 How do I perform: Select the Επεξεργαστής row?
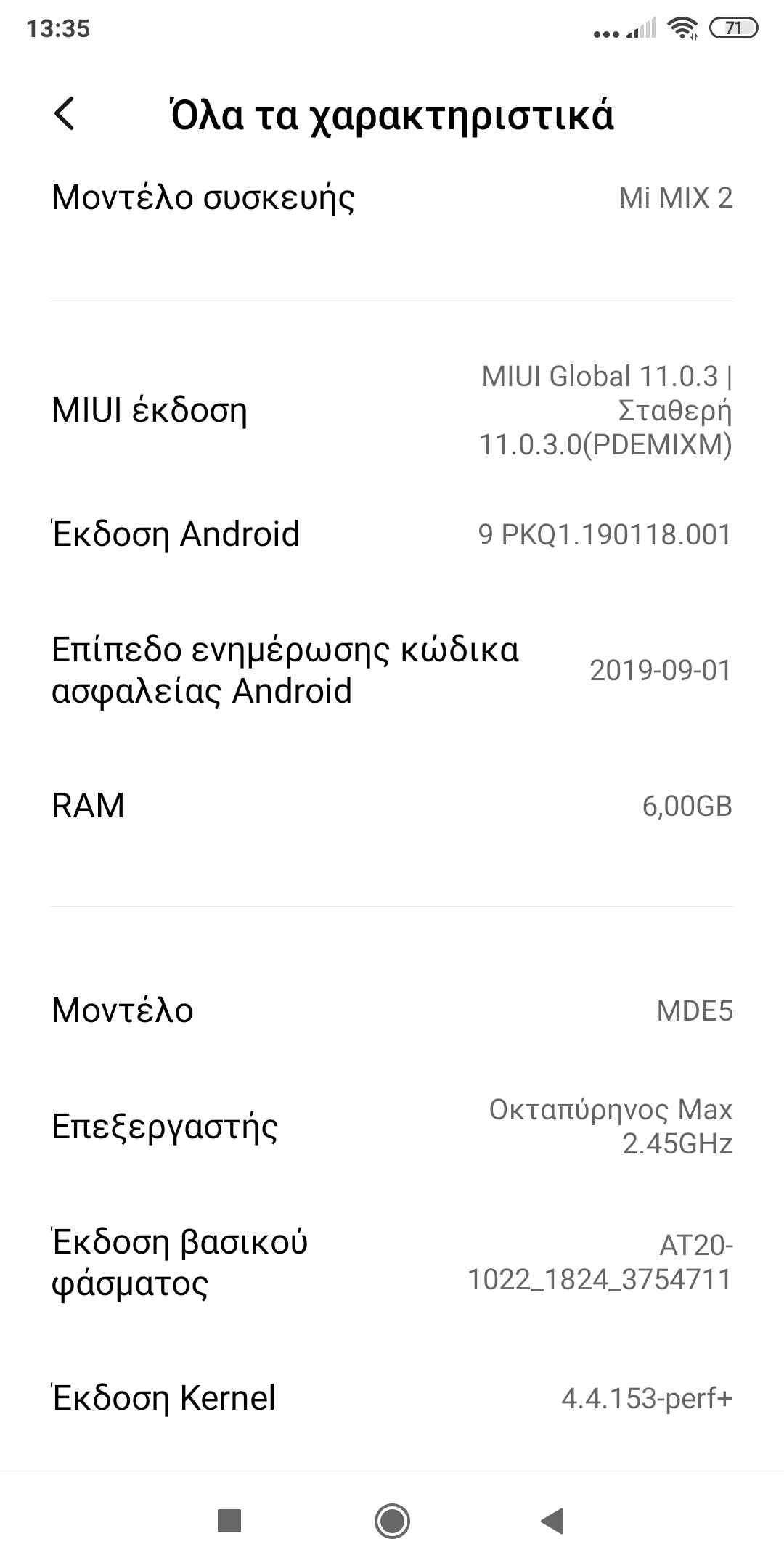(x=392, y=1127)
